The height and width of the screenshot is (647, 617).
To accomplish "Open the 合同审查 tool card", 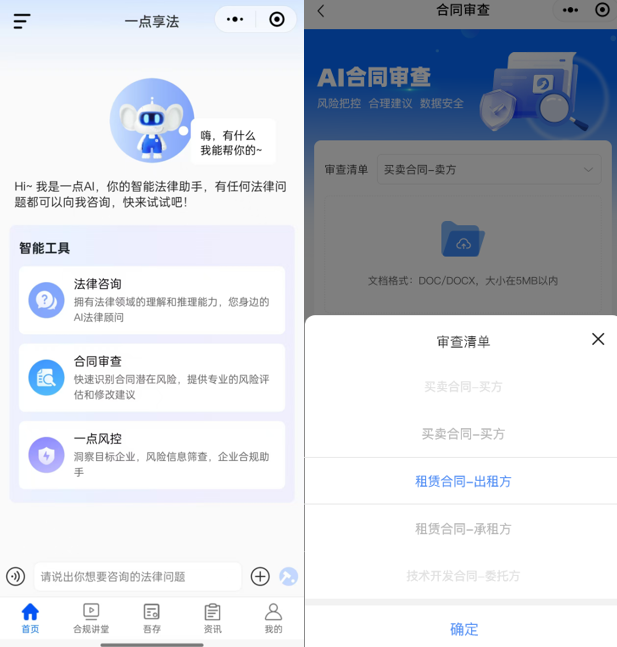I will (x=152, y=377).
